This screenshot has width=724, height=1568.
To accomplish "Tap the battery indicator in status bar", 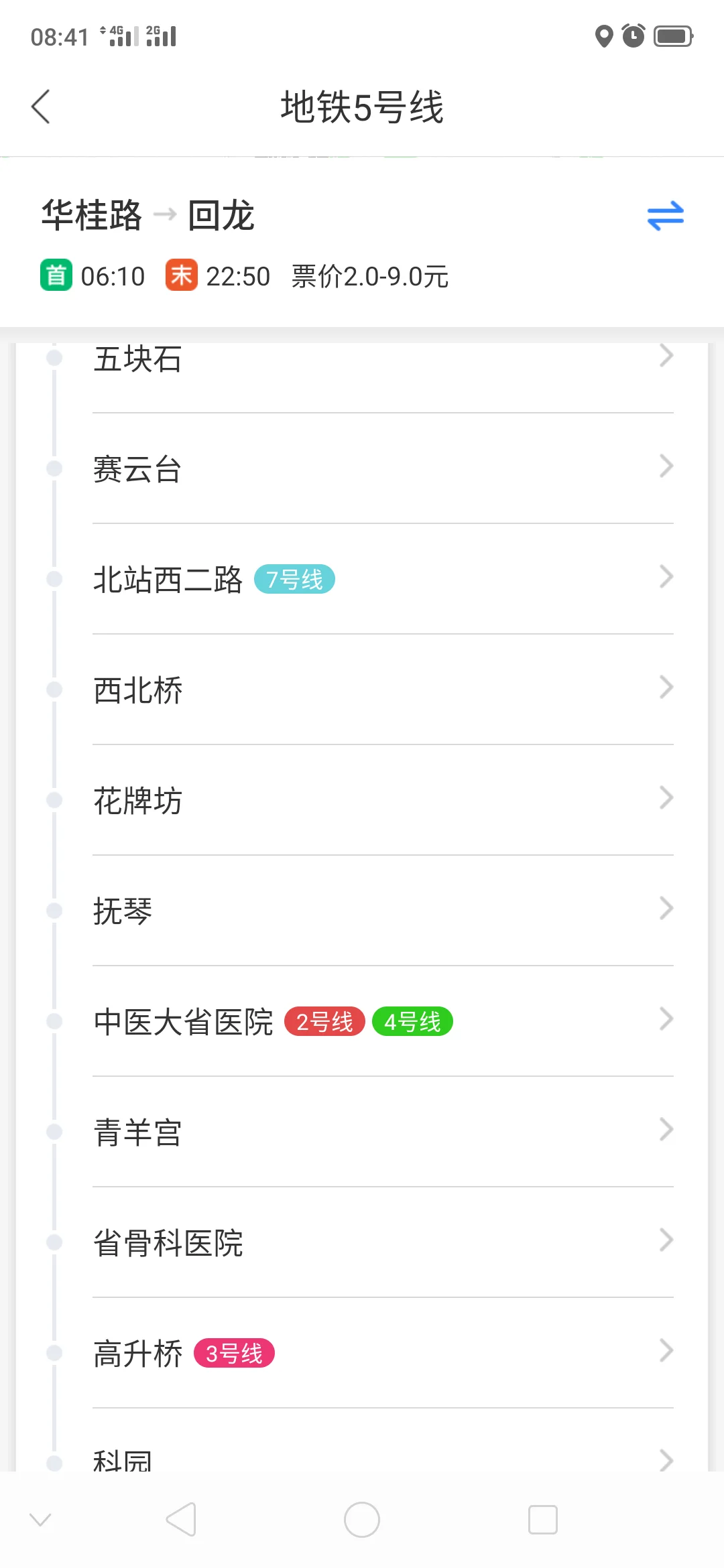I will [x=674, y=37].
